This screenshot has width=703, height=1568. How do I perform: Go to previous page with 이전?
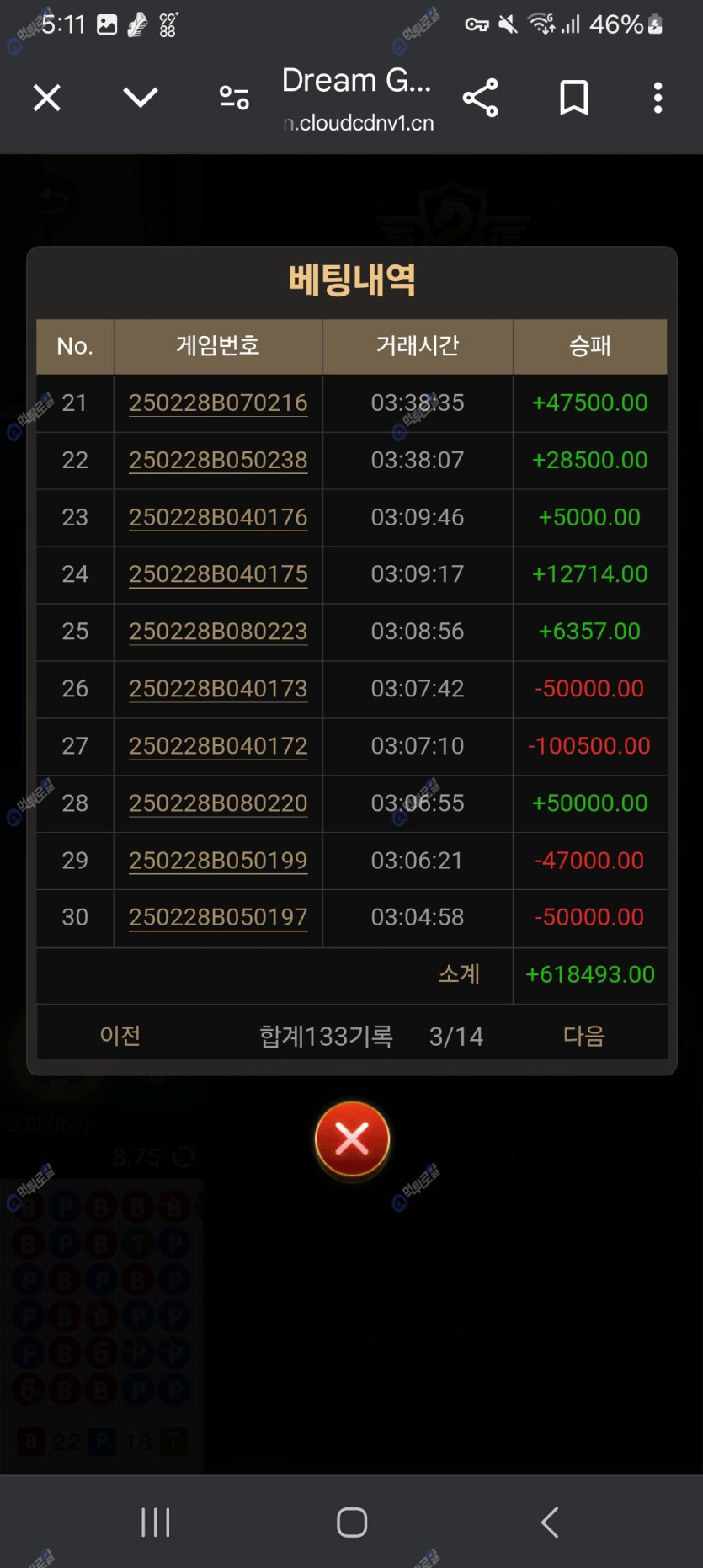click(120, 1035)
